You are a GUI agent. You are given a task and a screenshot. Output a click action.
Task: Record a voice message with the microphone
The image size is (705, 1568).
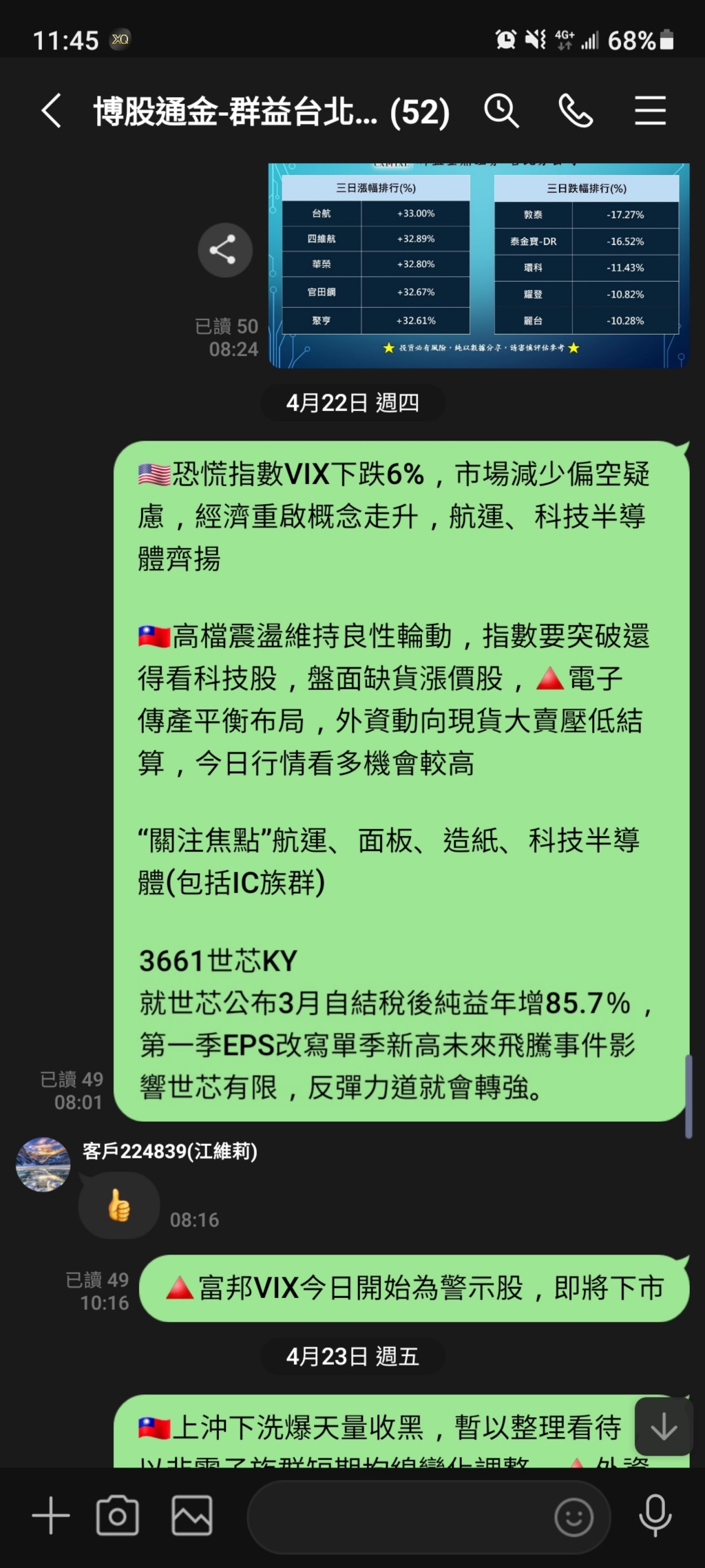tap(655, 1516)
